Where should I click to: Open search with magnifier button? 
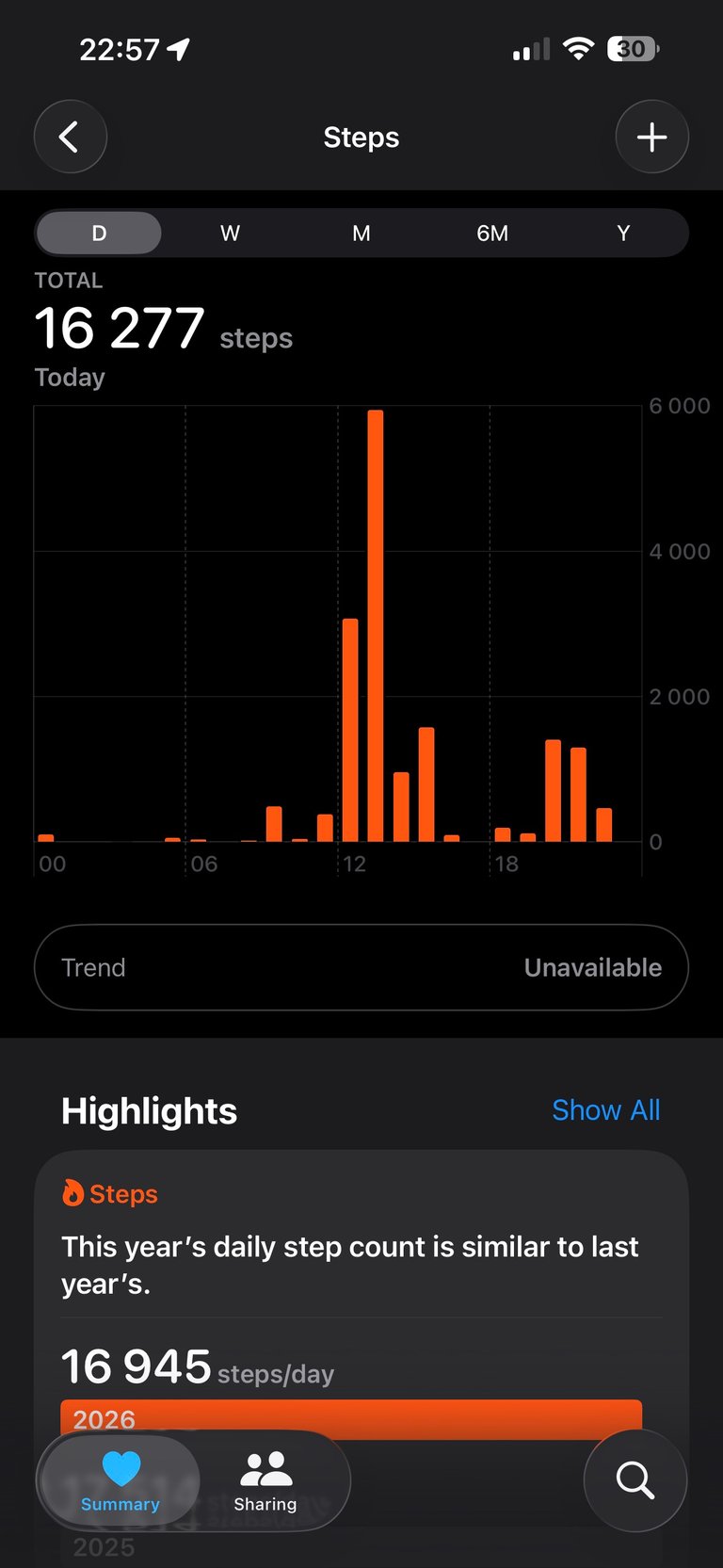tap(635, 1480)
